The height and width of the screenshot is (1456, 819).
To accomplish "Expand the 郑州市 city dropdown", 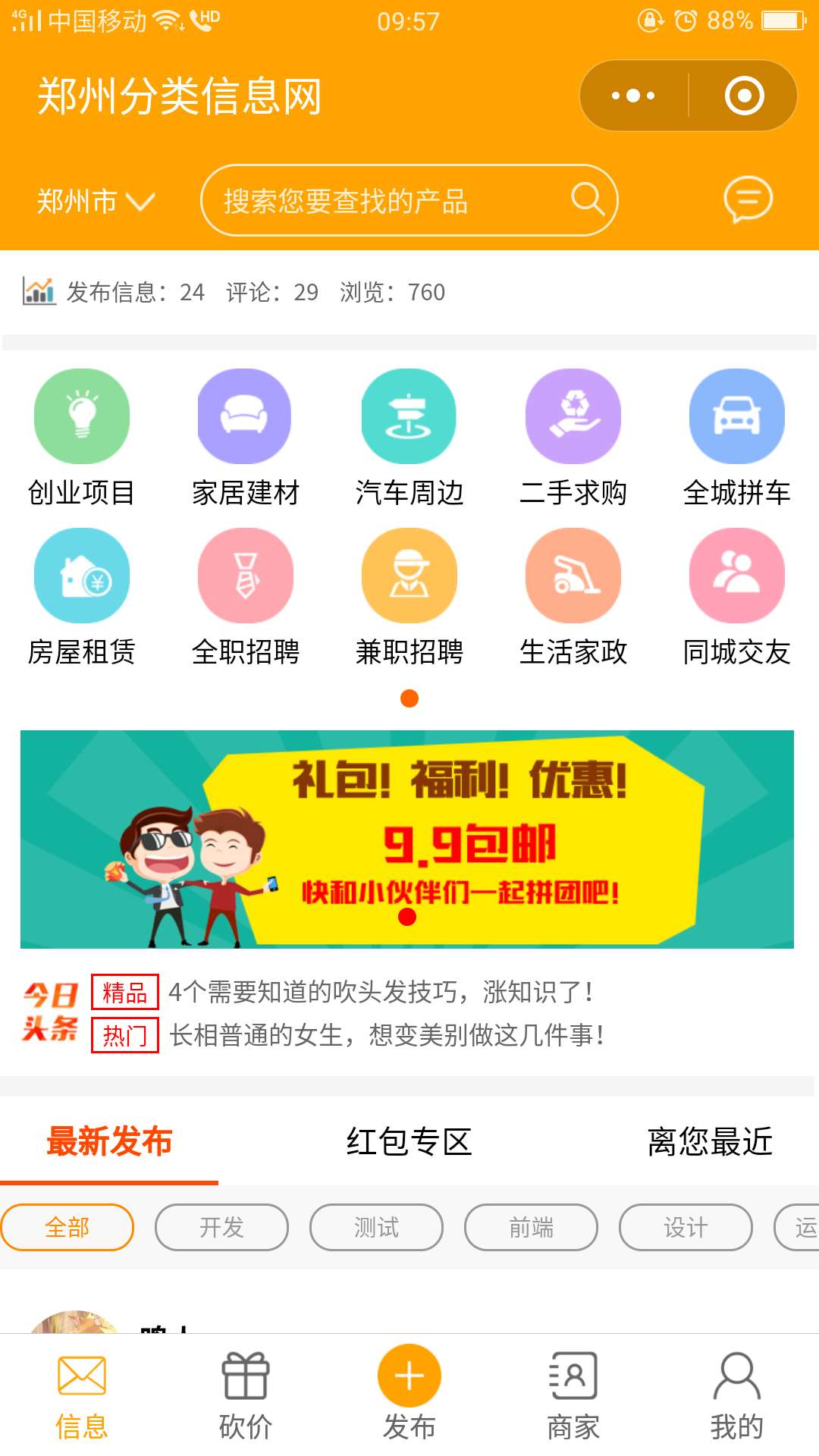I will click(x=96, y=201).
